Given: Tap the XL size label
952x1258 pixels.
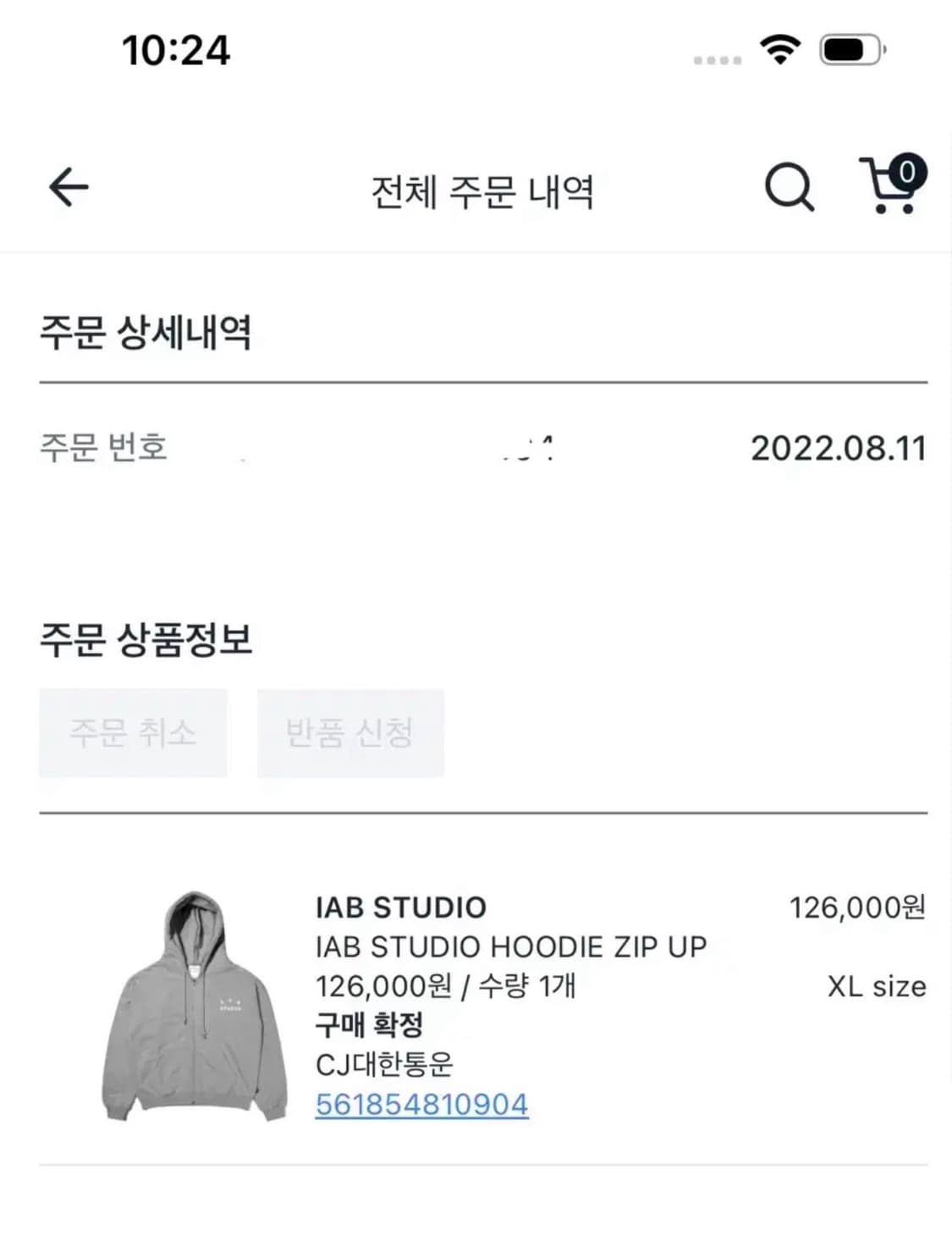Looking at the screenshot, I should click(x=877, y=985).
